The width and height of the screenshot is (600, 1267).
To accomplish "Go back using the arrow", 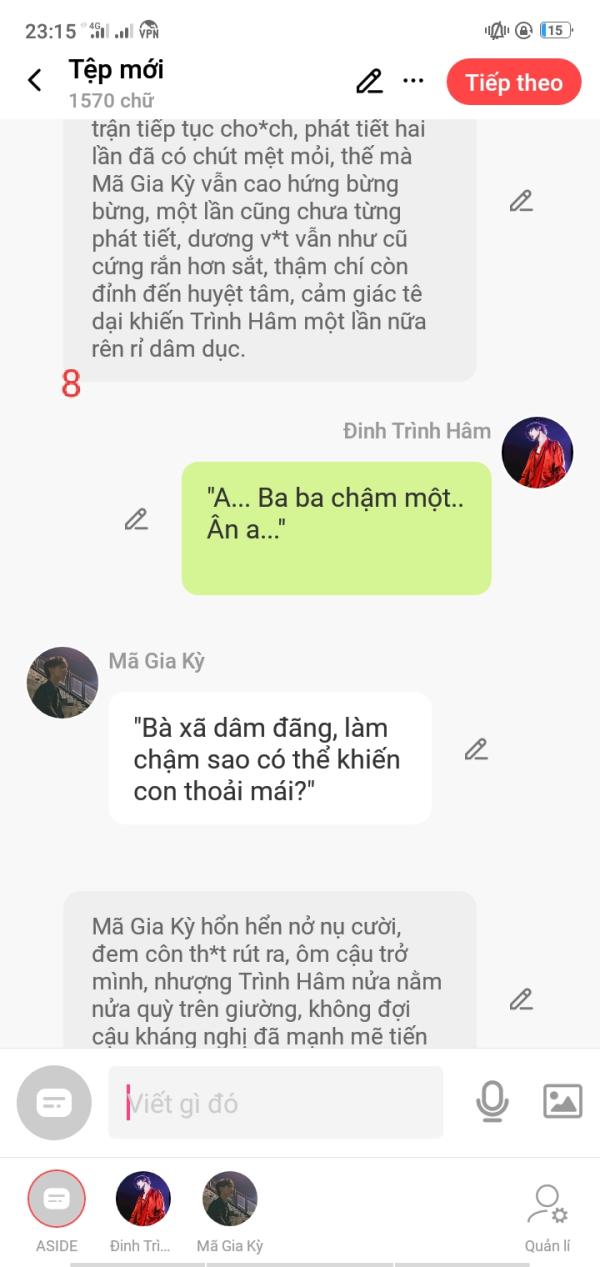I will (x=35, y=81).
